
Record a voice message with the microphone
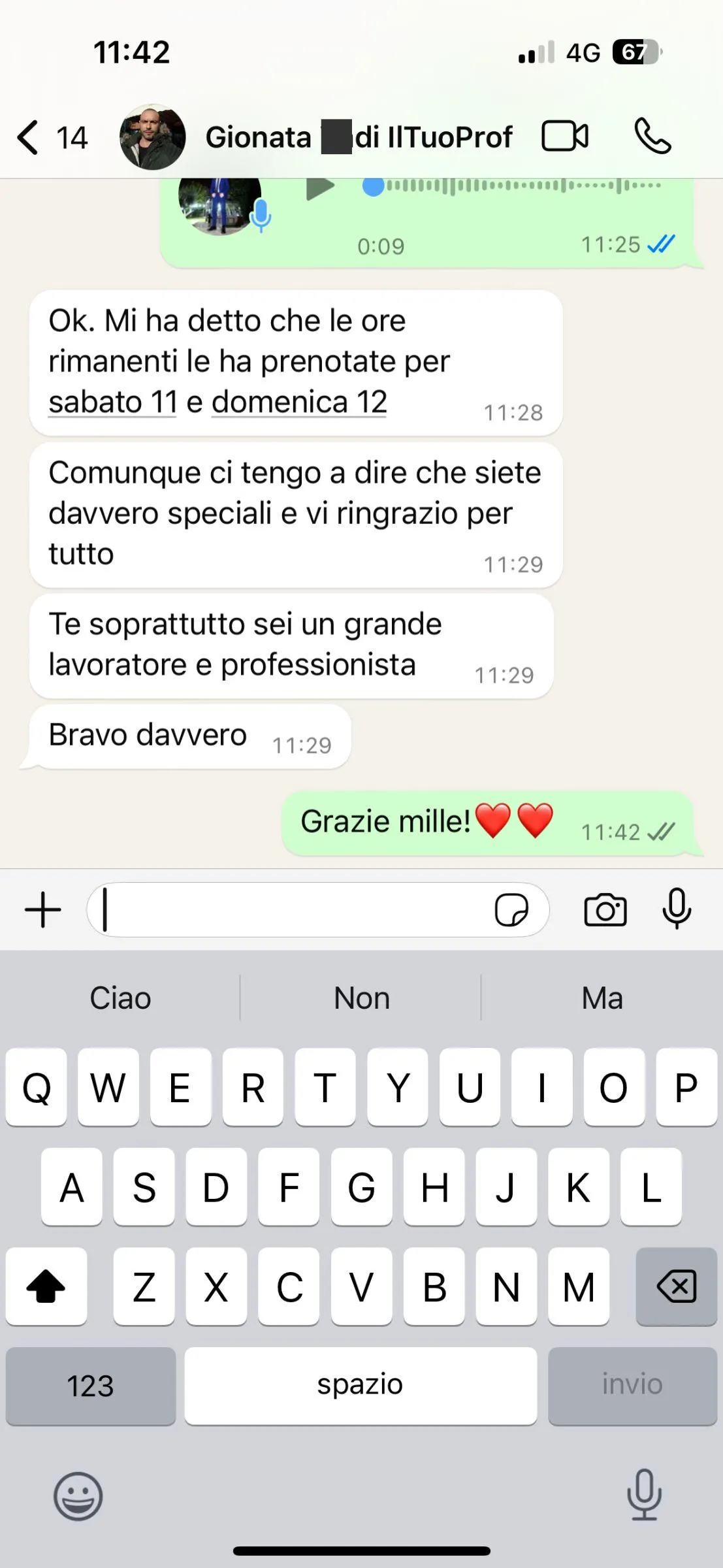677,909
